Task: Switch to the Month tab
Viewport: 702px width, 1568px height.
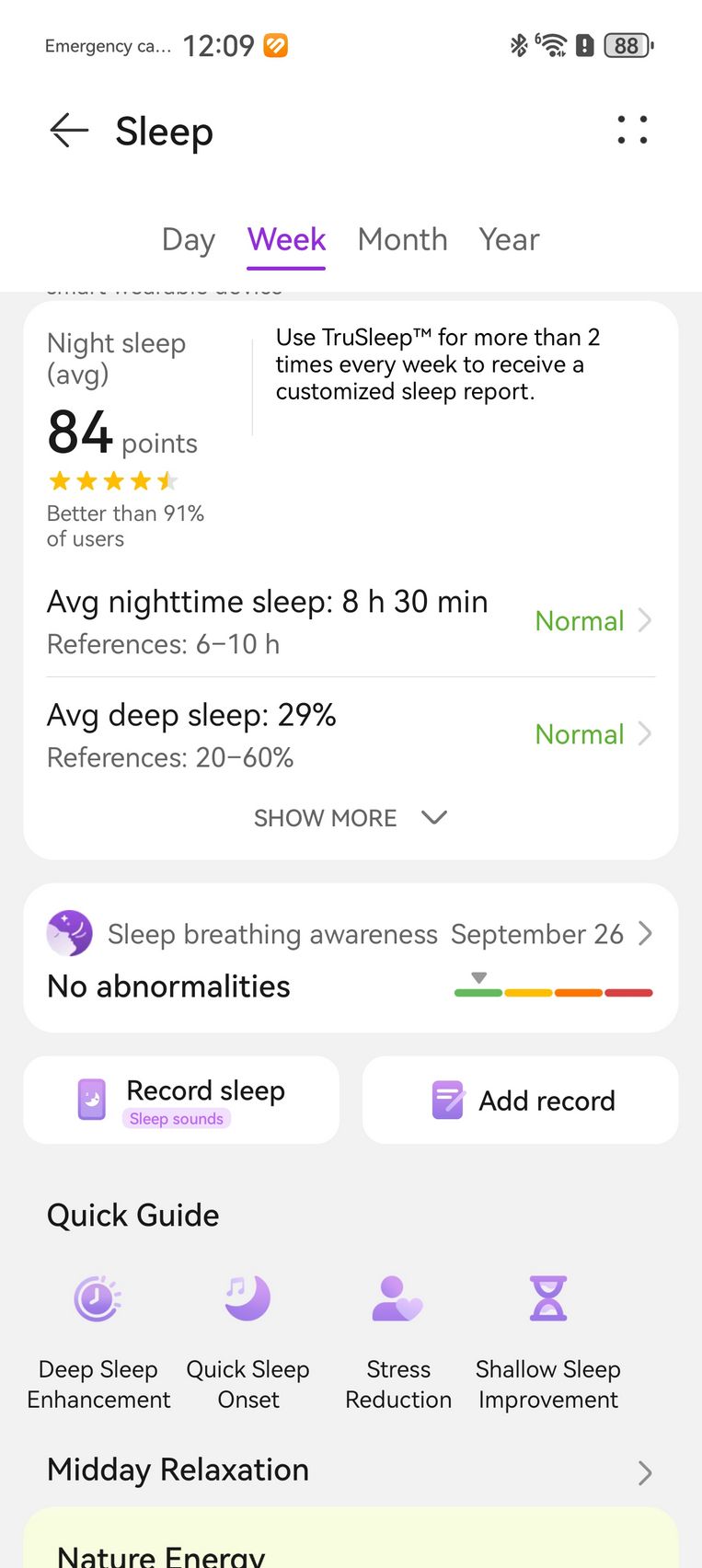Action: 402,239
